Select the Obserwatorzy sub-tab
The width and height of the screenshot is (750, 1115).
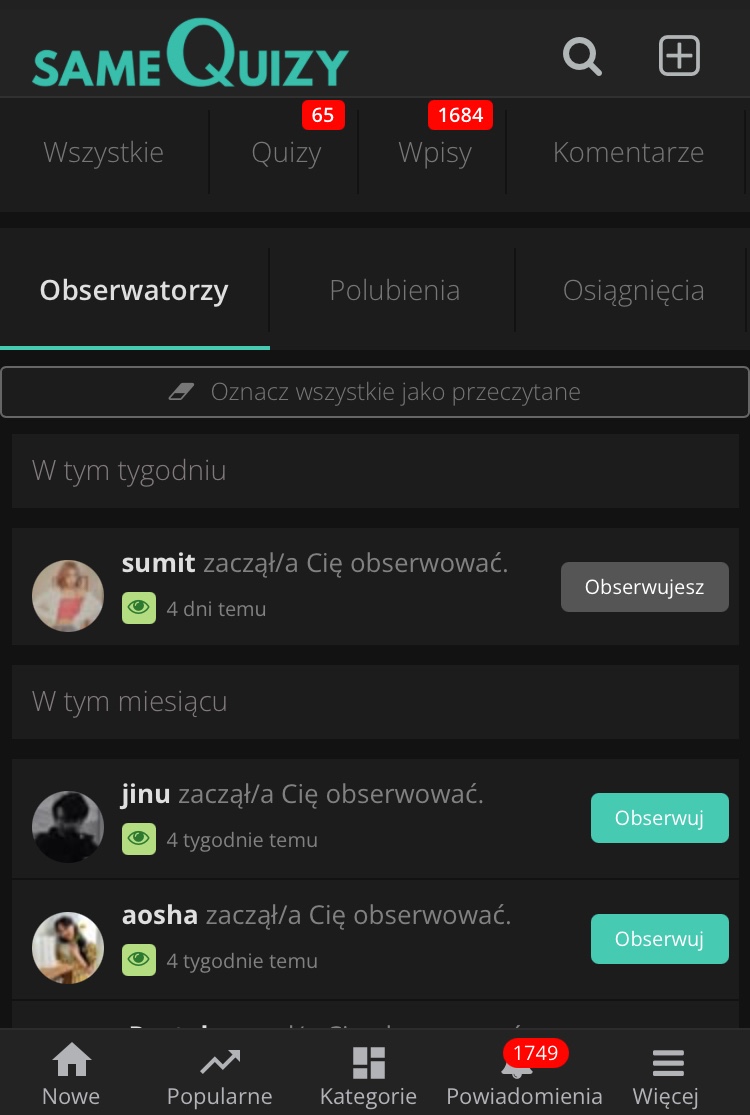(x=134, y=290)
